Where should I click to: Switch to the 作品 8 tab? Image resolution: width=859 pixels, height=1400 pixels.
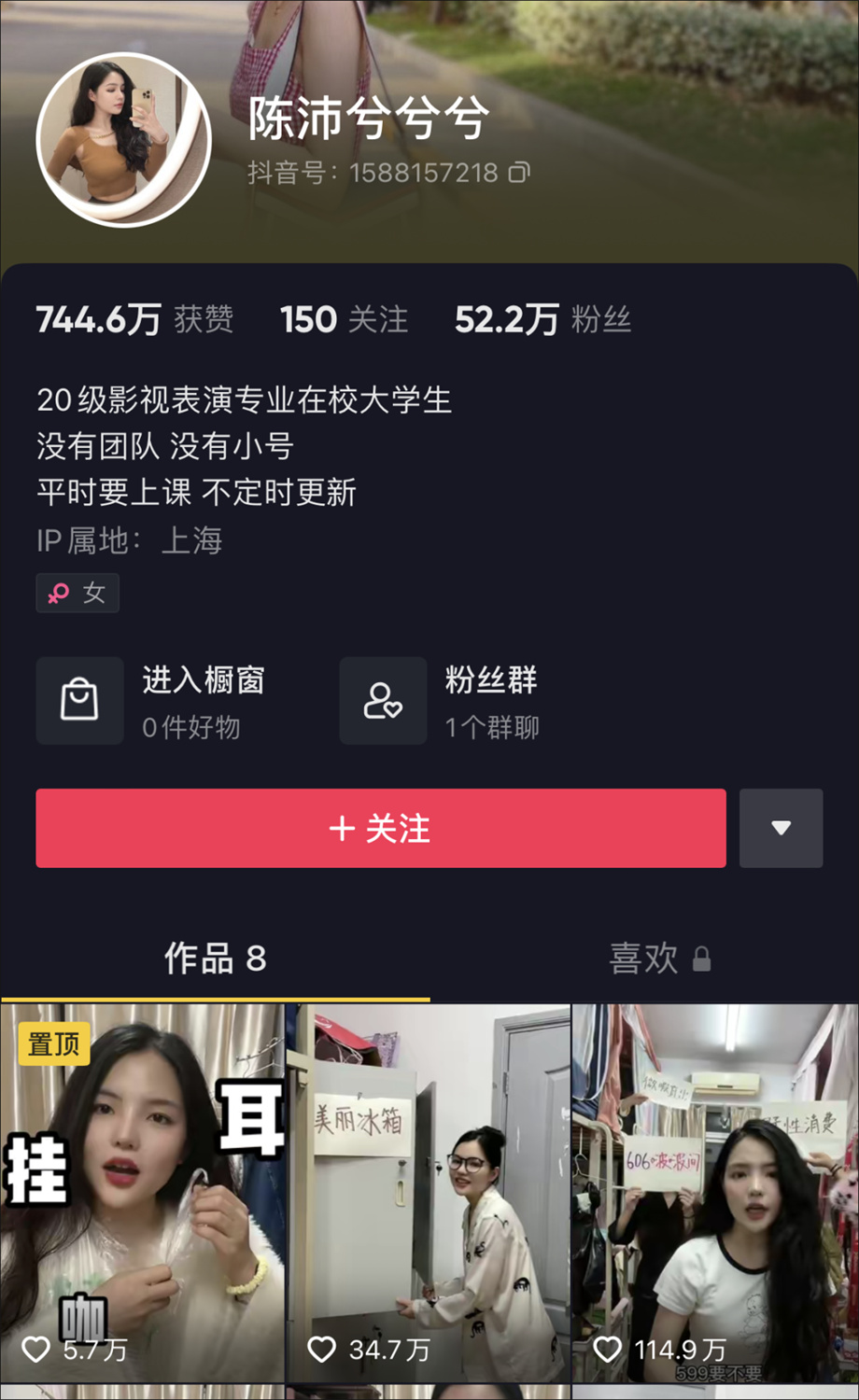point(215,959)
